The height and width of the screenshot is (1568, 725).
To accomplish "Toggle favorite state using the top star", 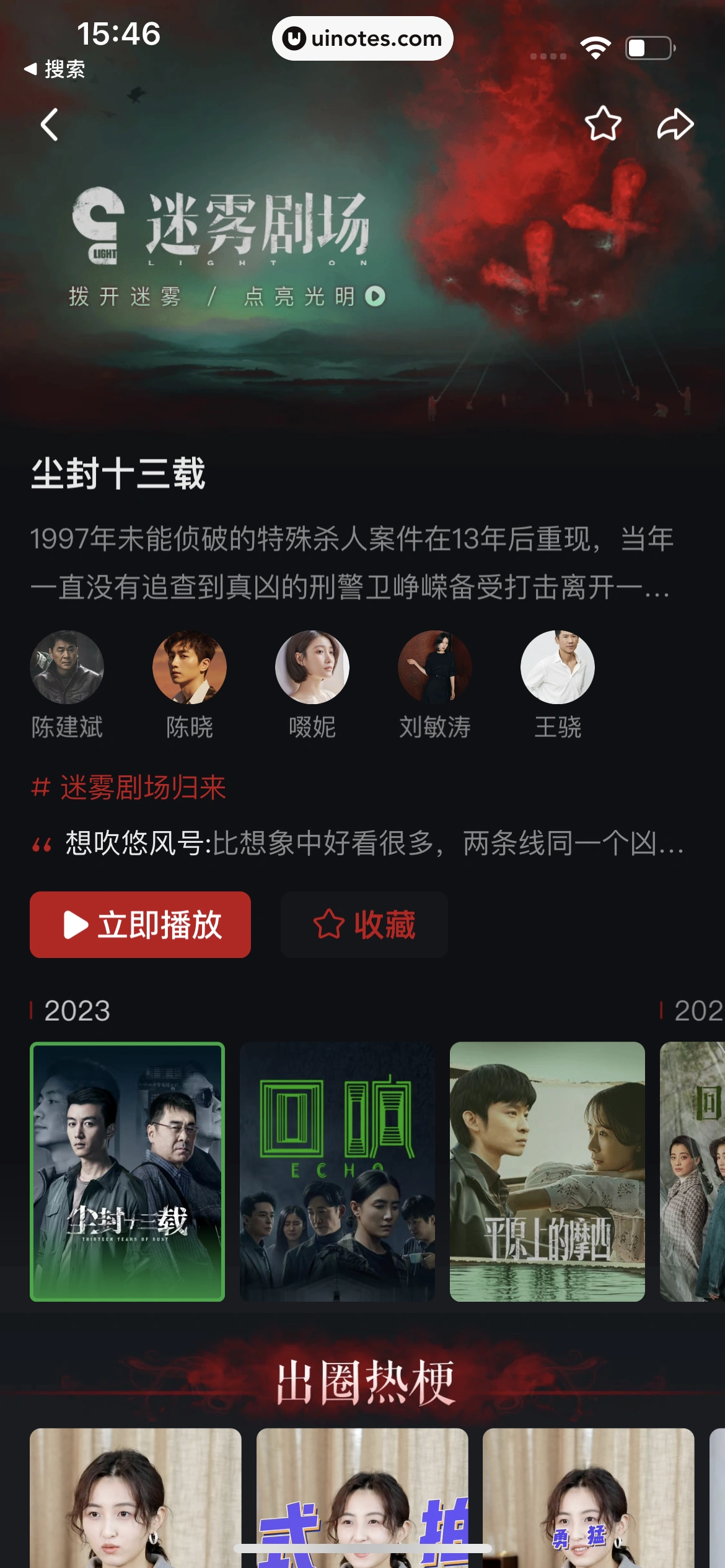I will pos(604,124).
